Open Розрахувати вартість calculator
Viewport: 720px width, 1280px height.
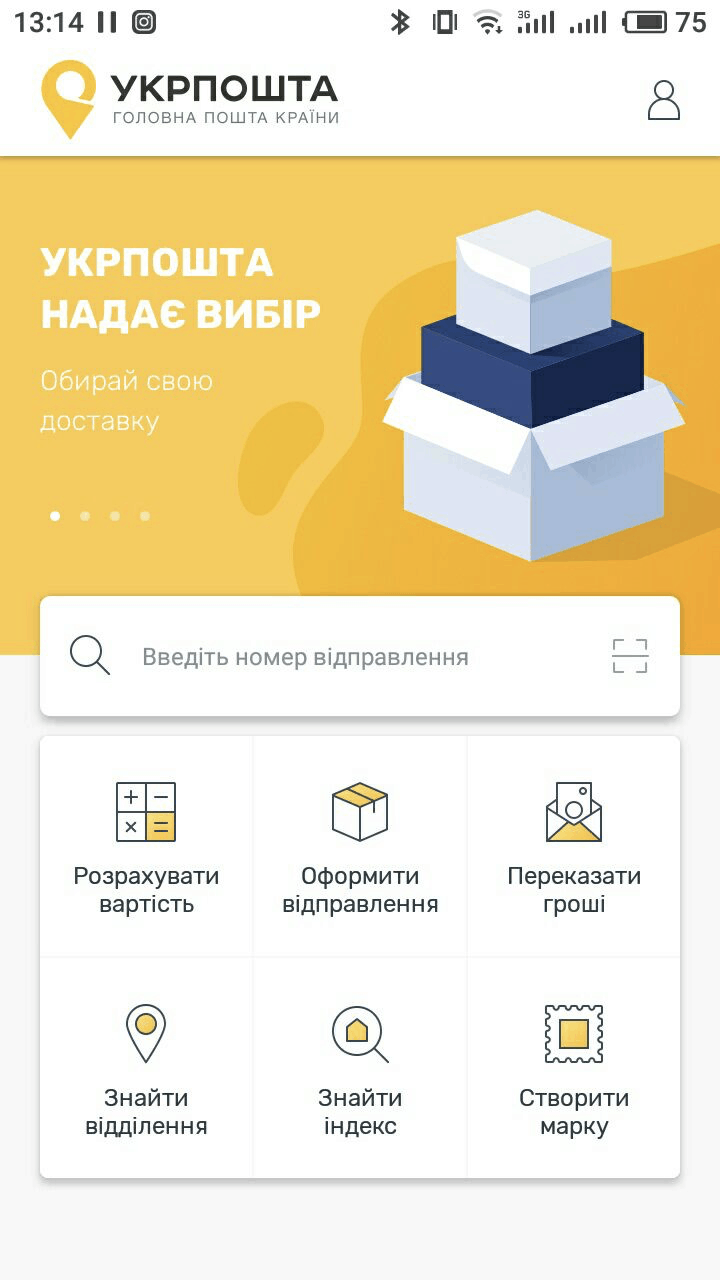tap(146, 847)
